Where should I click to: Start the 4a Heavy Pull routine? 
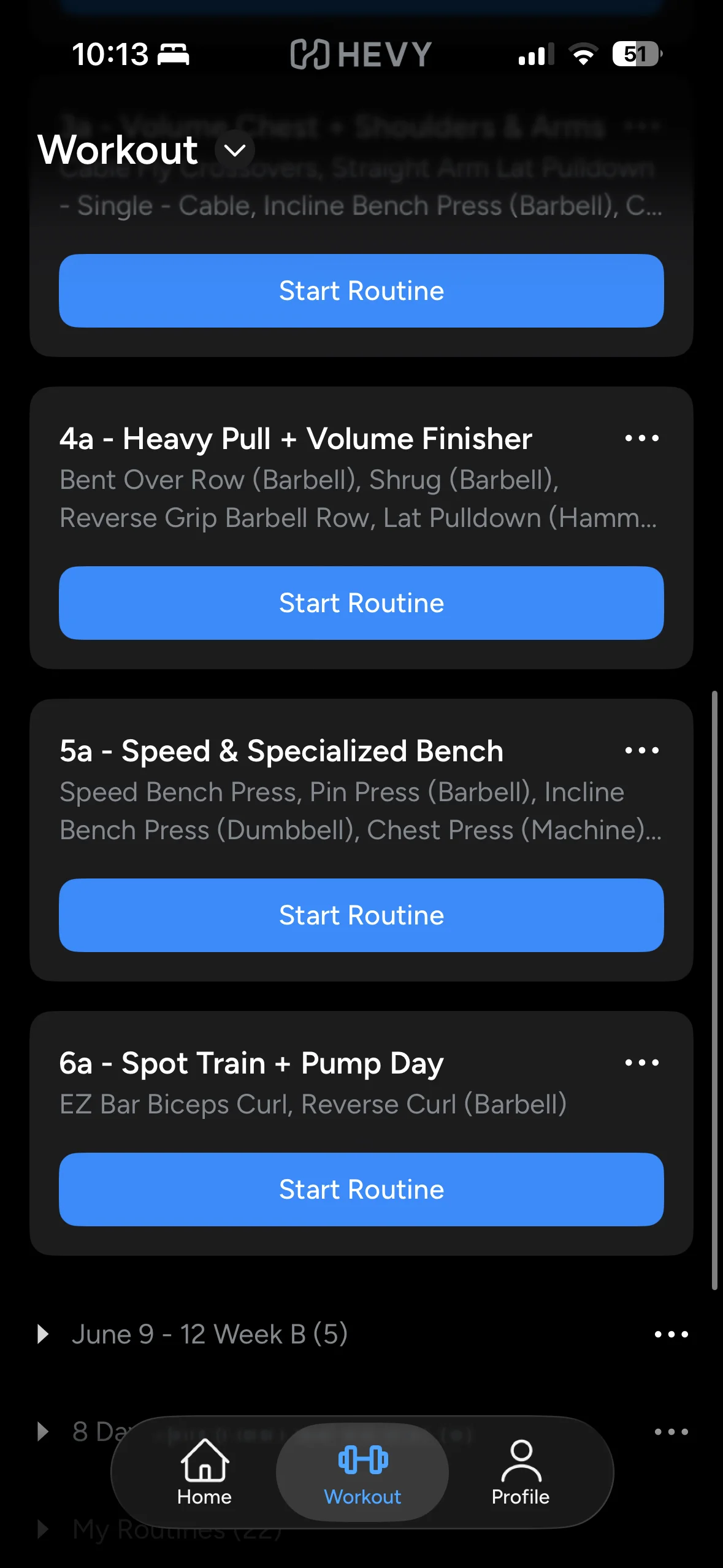(361, 603)
